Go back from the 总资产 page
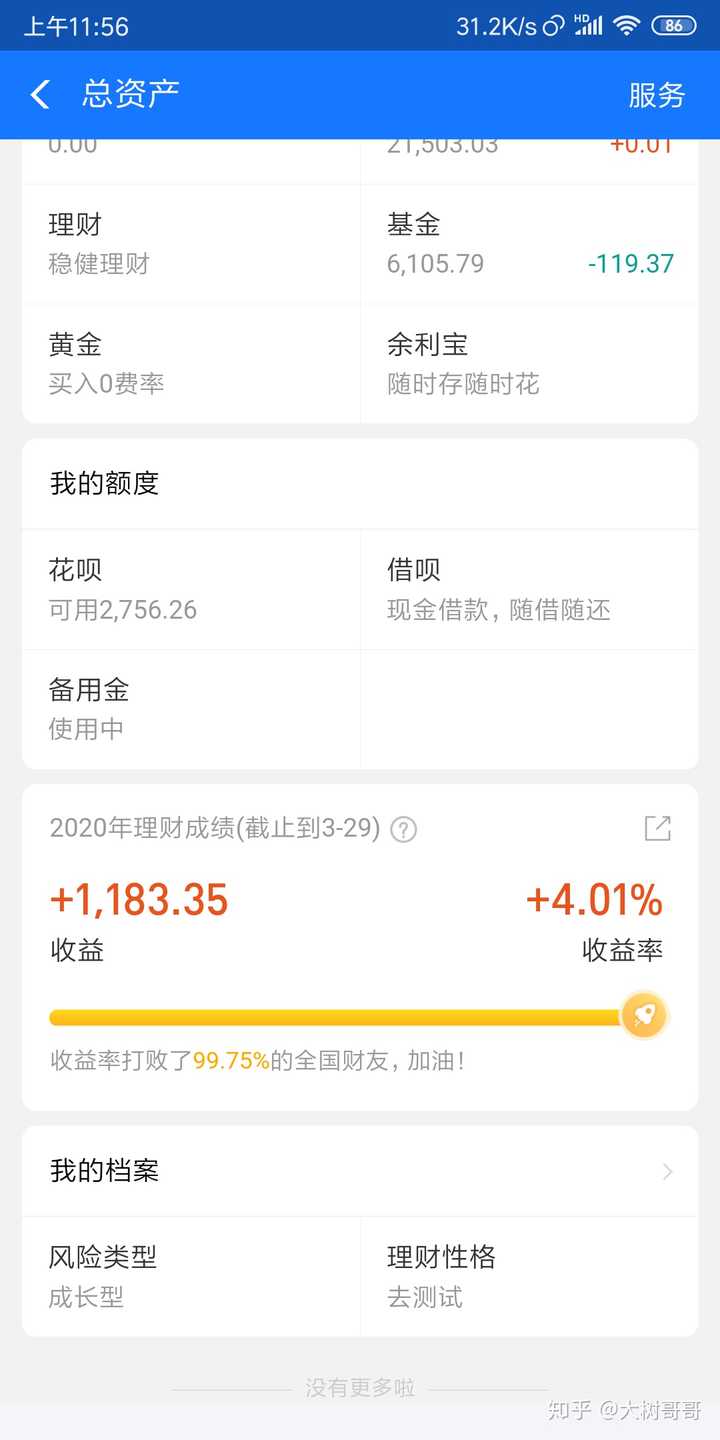 (40, 95)
